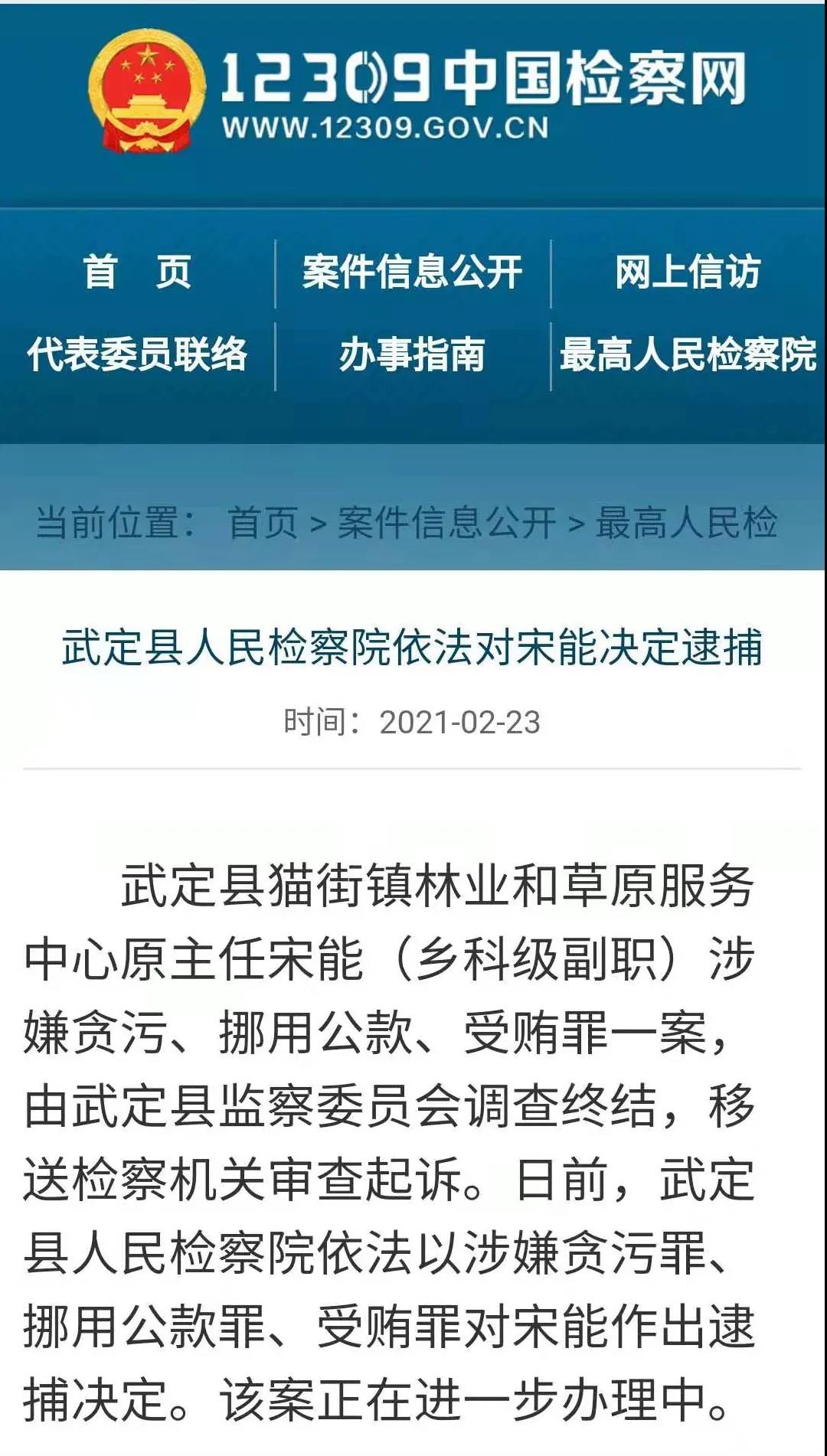Tap the 案件信息公开 breadcrumb link
Viewport: 827px width, 1456px height.
click(x=446, y=523)
